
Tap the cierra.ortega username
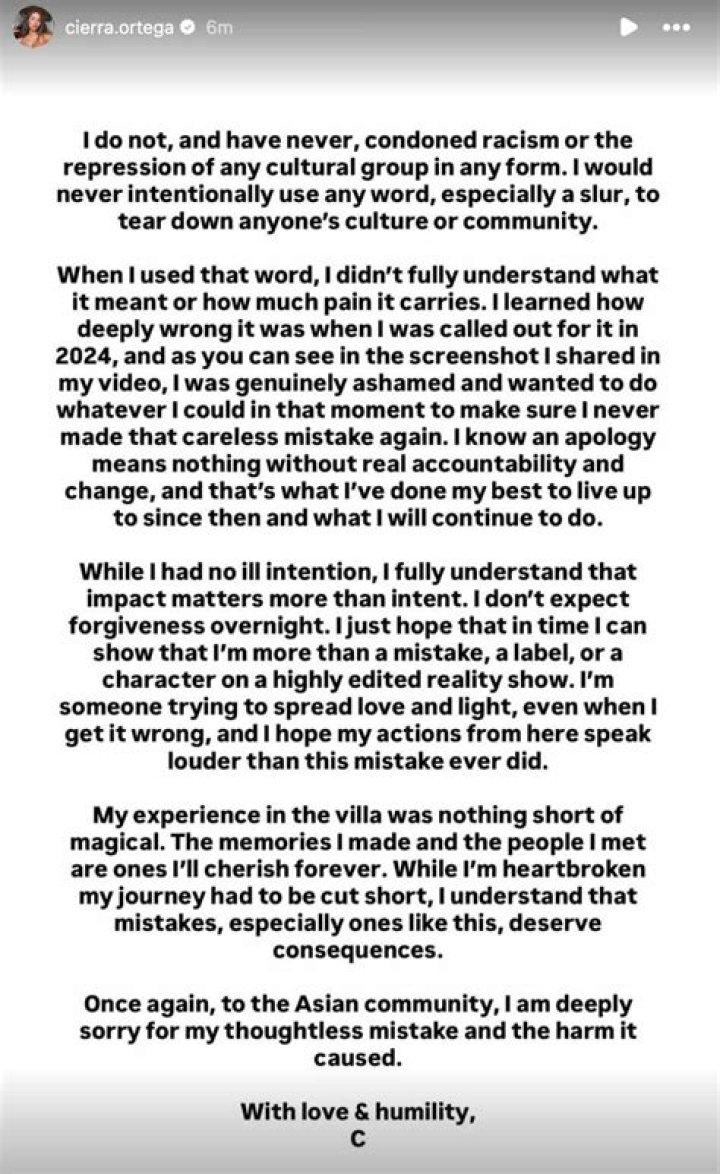119,28
